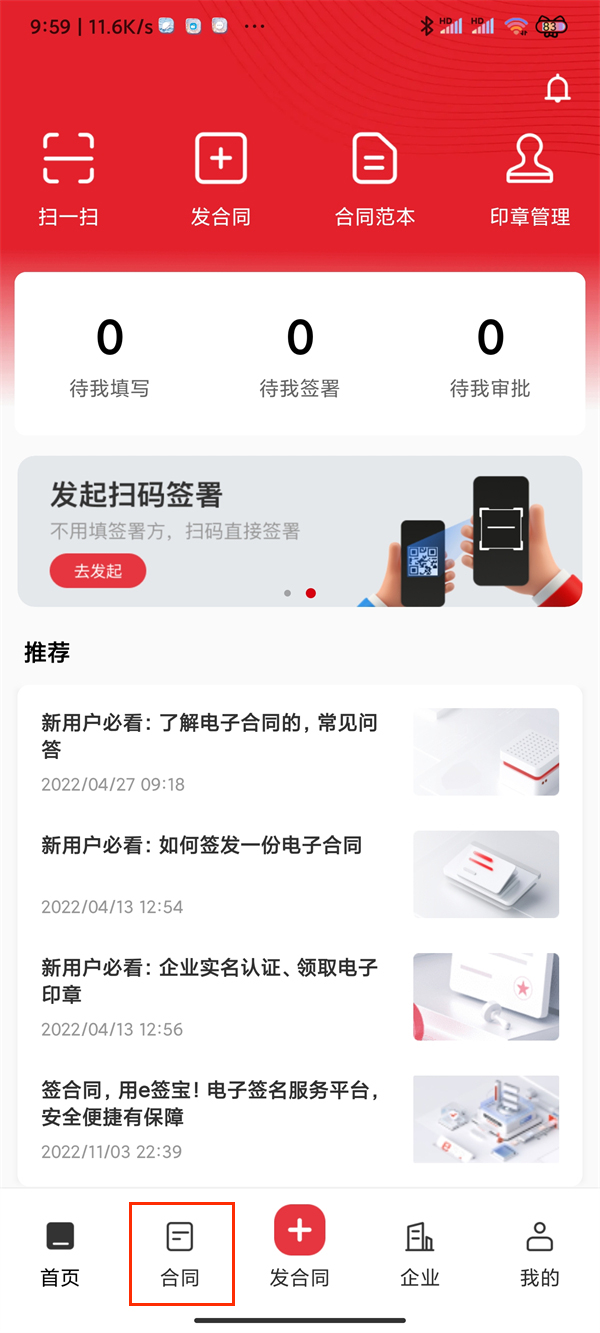
Task: Open 合同范本 templates
Action: [374, 178]
